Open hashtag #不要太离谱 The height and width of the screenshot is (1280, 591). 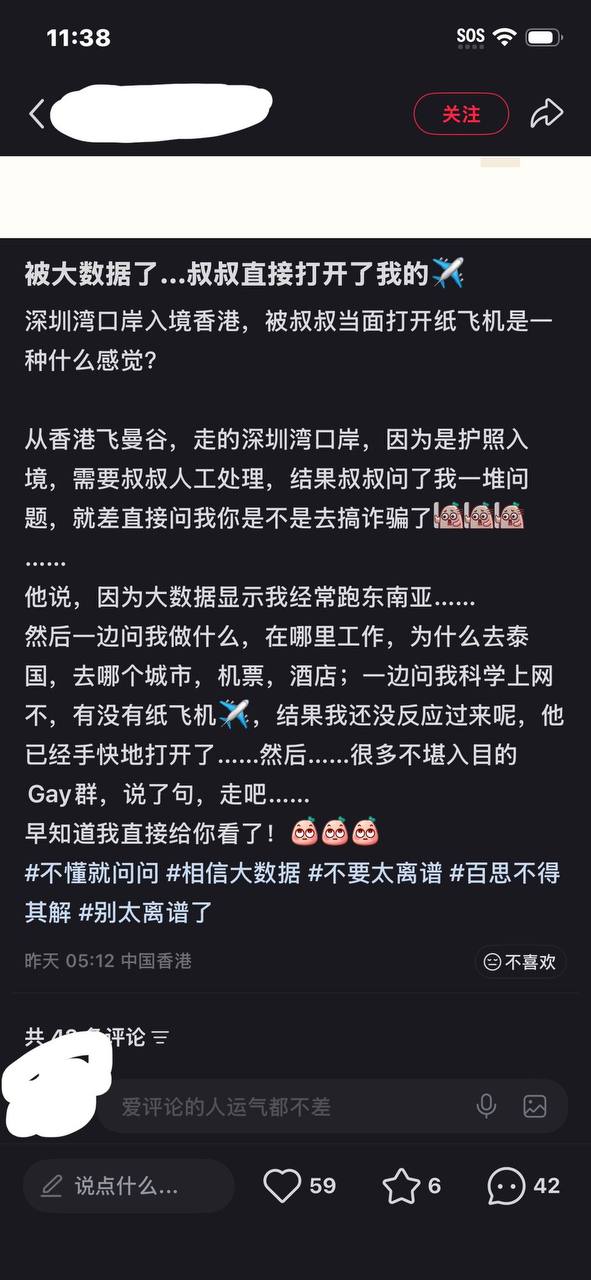[375, 872]
